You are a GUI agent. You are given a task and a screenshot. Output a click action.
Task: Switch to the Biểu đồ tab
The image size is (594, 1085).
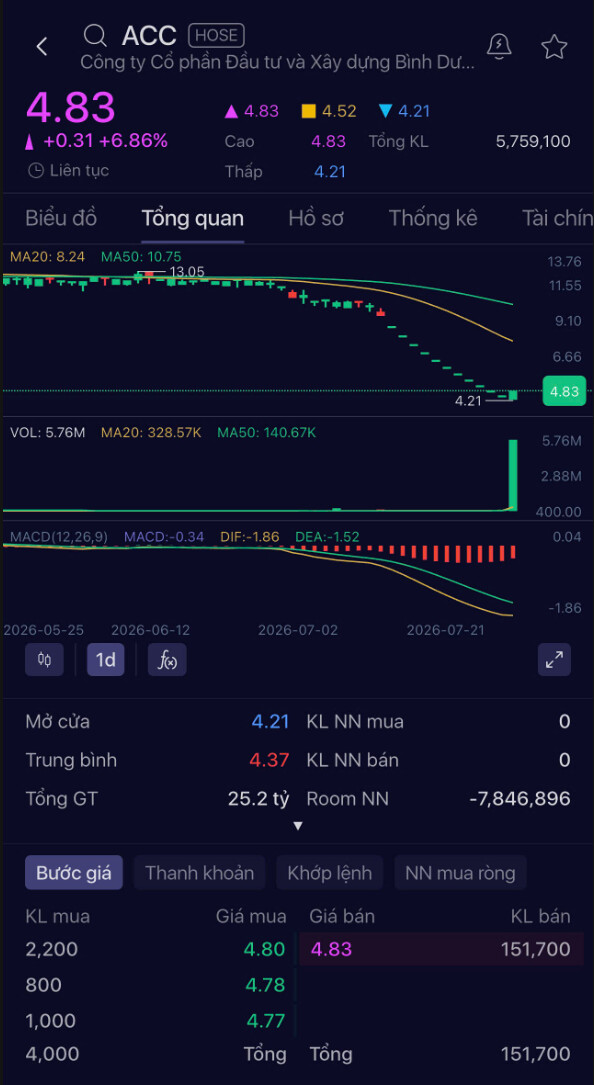point(61,219)
